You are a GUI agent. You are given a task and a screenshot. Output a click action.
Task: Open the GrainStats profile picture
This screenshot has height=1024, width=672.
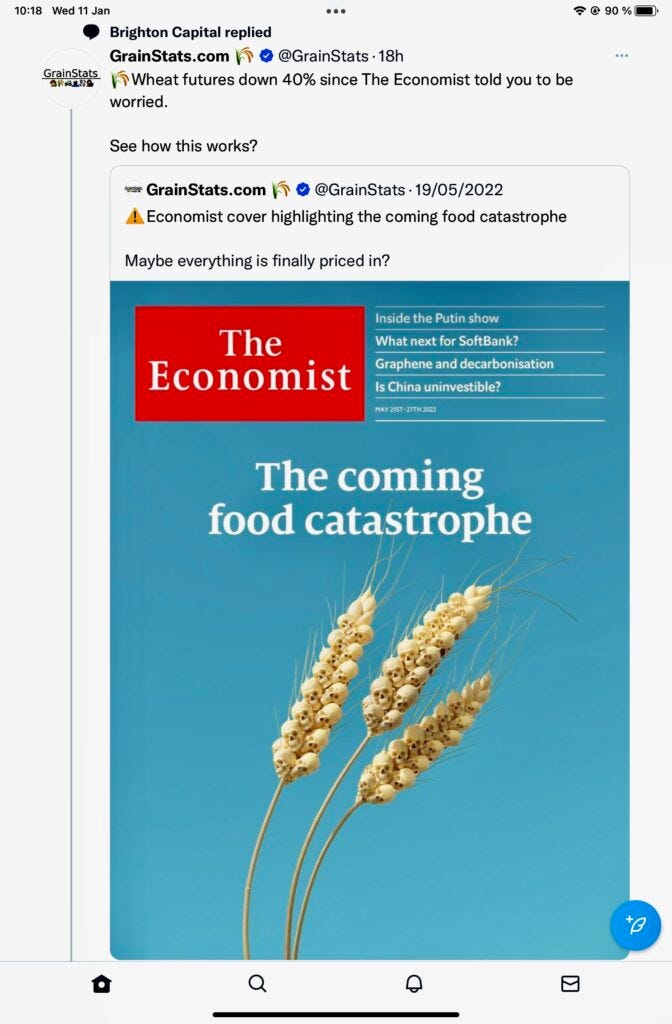click(71, 75)
